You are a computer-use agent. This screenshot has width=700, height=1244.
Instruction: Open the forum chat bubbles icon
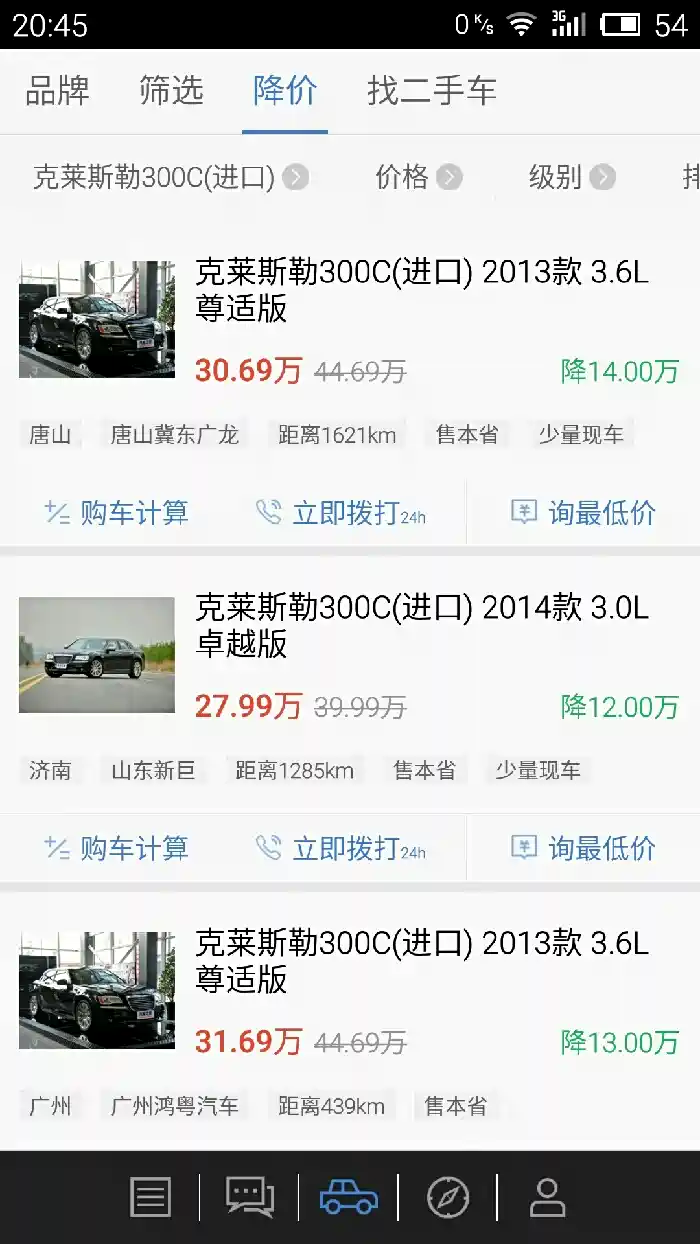click(x=250, y=1197)
